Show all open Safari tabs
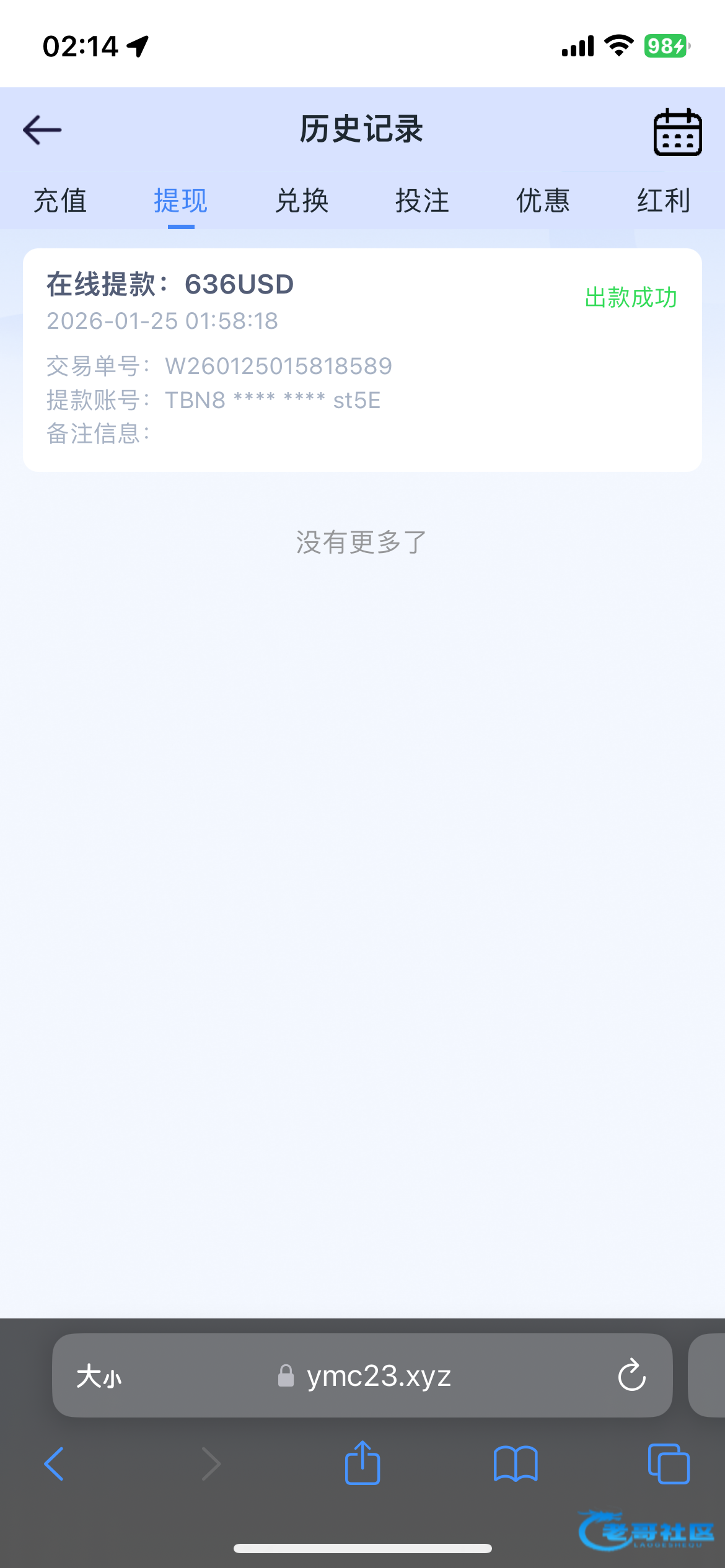This screenshot has width=725, height=1568. pos(668,1464)
